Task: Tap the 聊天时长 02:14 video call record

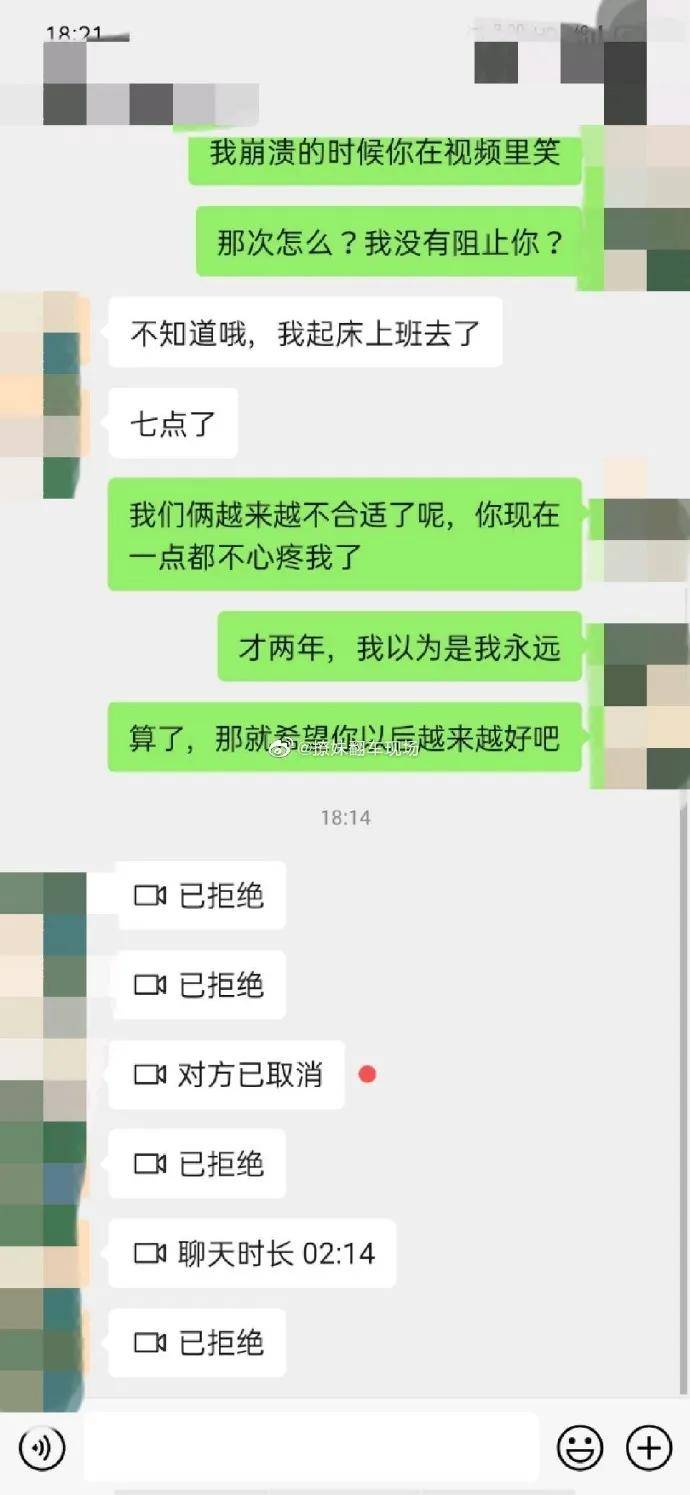Action: click(x=253, y=1253)
